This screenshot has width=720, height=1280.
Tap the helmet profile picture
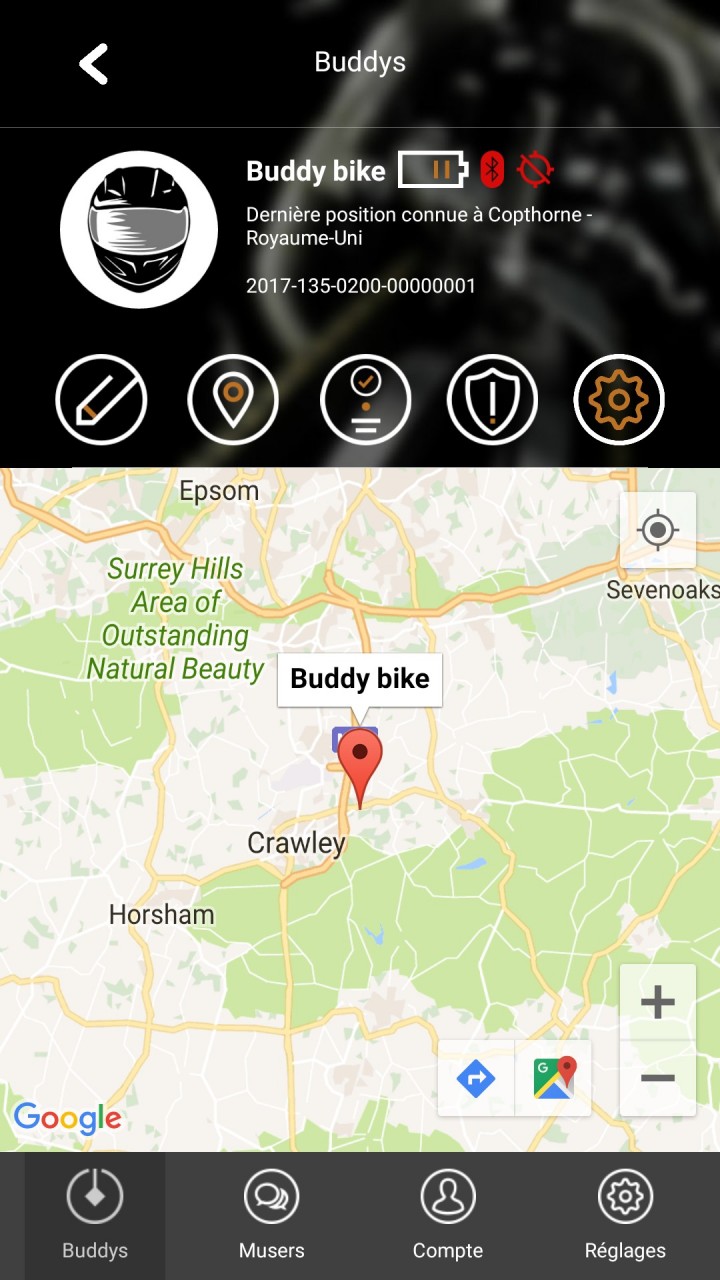(139, 230)
